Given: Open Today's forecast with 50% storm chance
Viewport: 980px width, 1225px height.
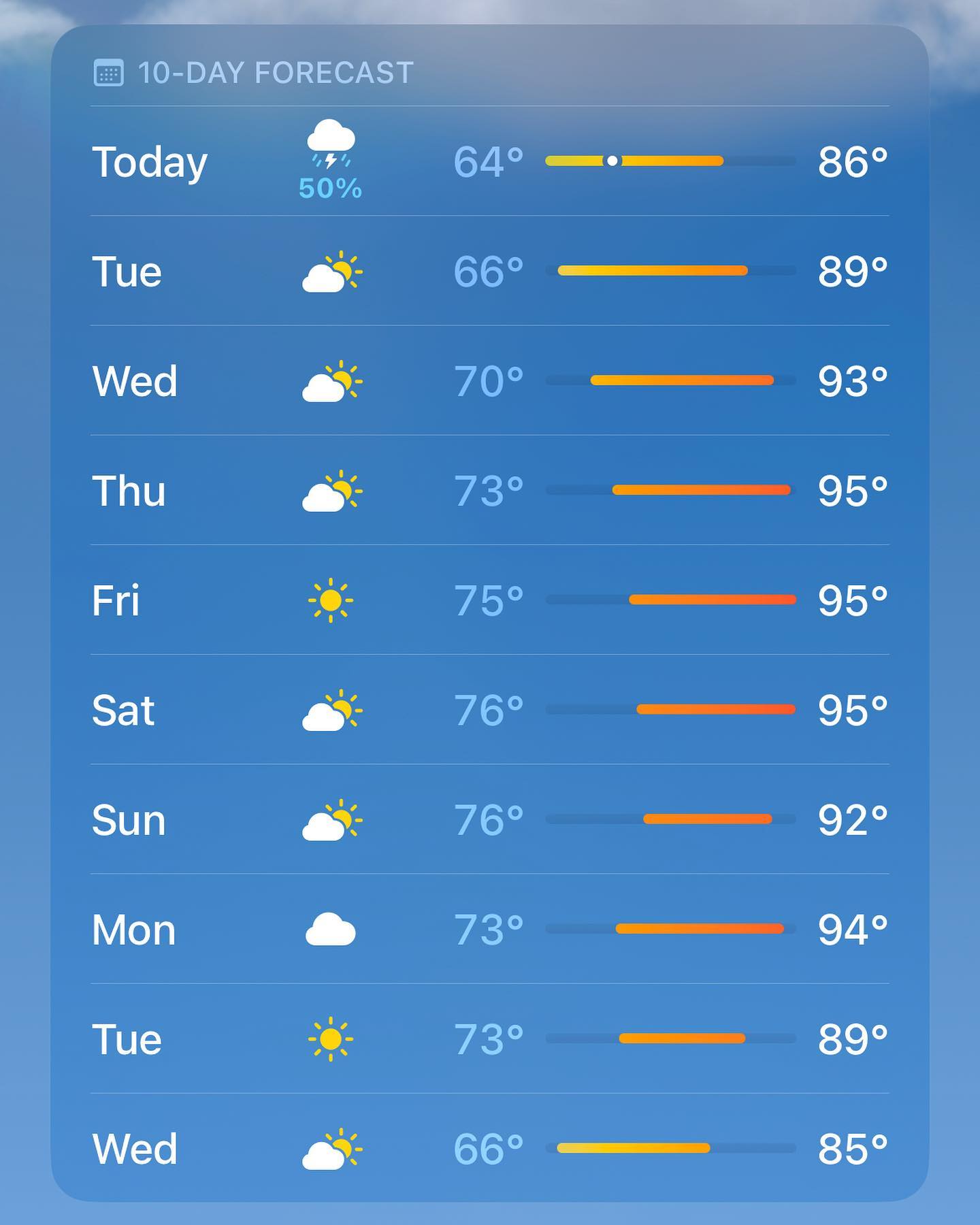Looking at the screenshot, I should point(490,161).
